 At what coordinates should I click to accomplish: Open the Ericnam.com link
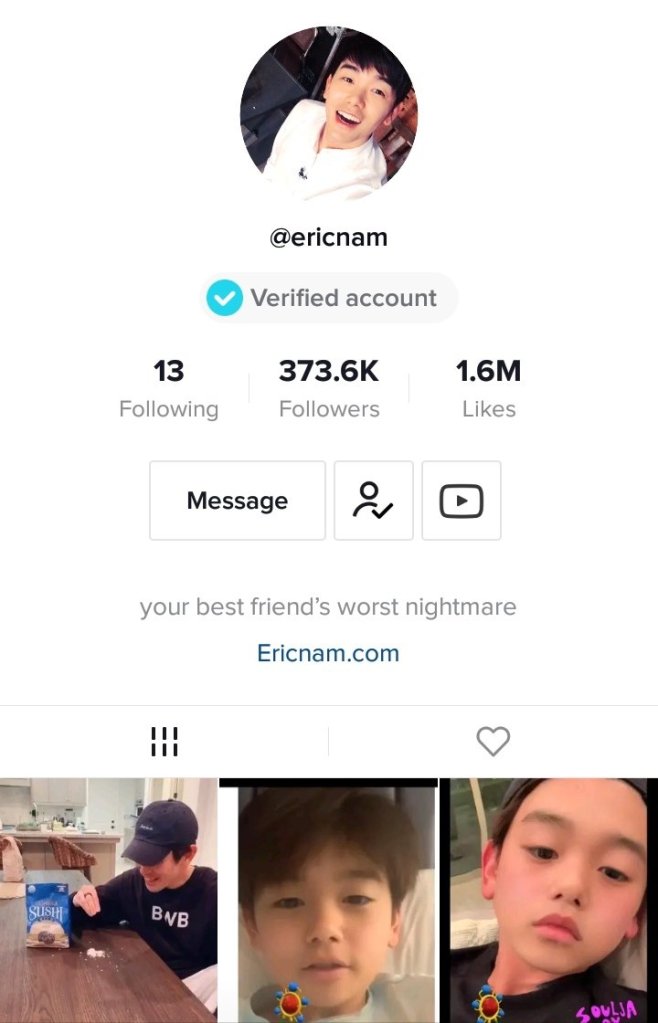pyautogui.click(x=328, y=653)
